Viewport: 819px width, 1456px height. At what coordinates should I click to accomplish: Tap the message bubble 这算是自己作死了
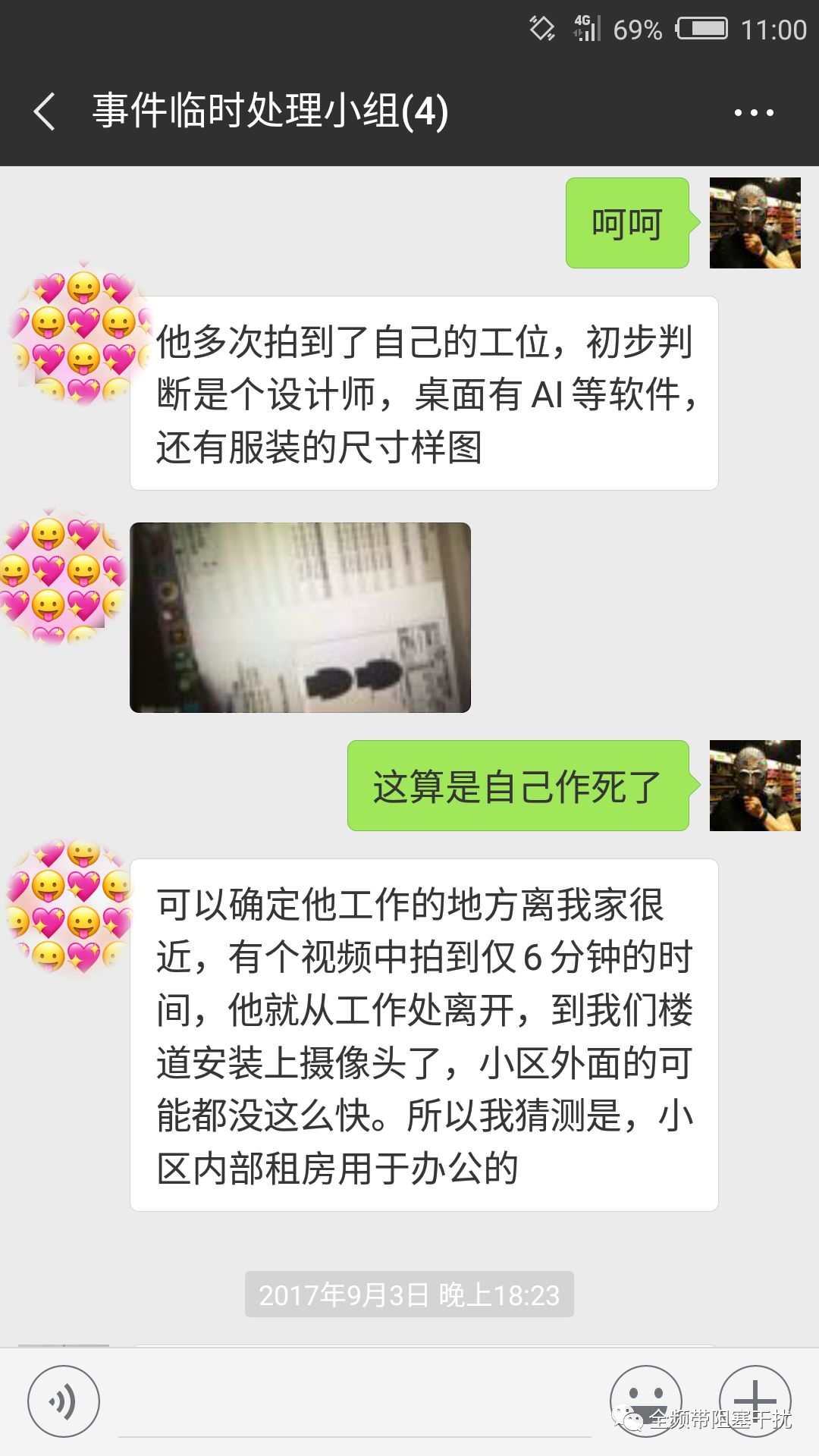[x=518, y=786]
